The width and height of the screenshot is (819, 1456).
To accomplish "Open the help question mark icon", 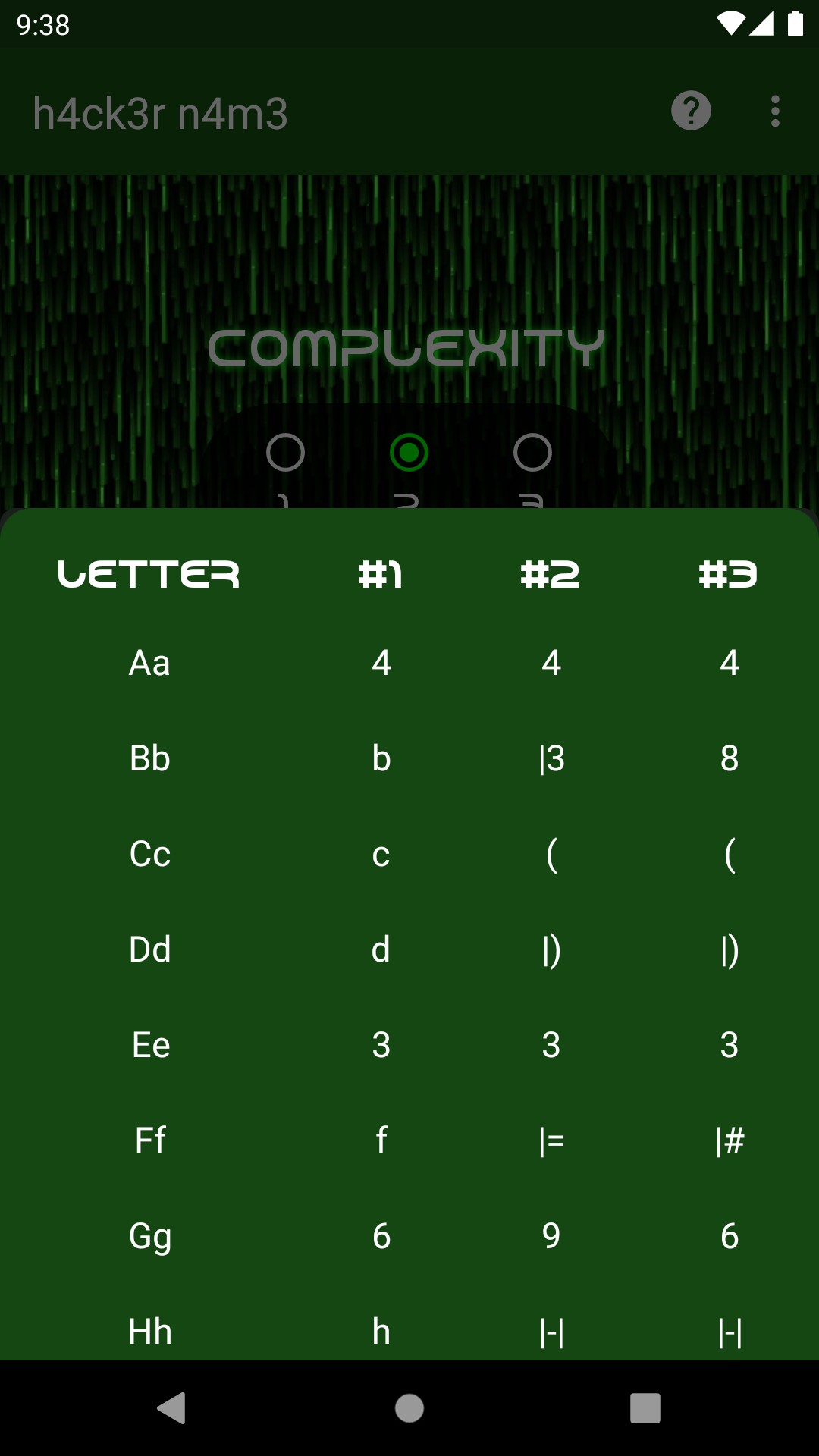I will [x=691, y=111].
